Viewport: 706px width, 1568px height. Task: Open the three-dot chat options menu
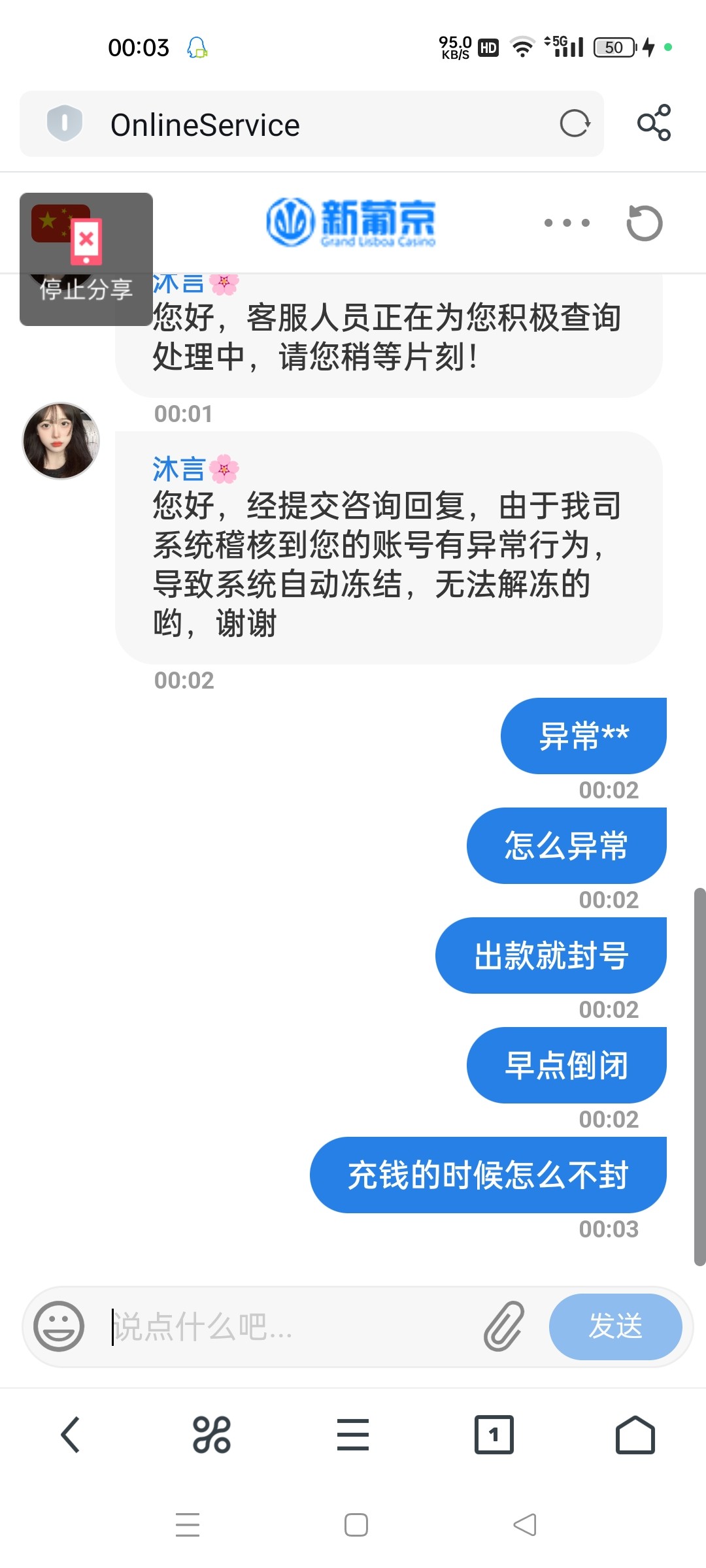tap(567, 223)
